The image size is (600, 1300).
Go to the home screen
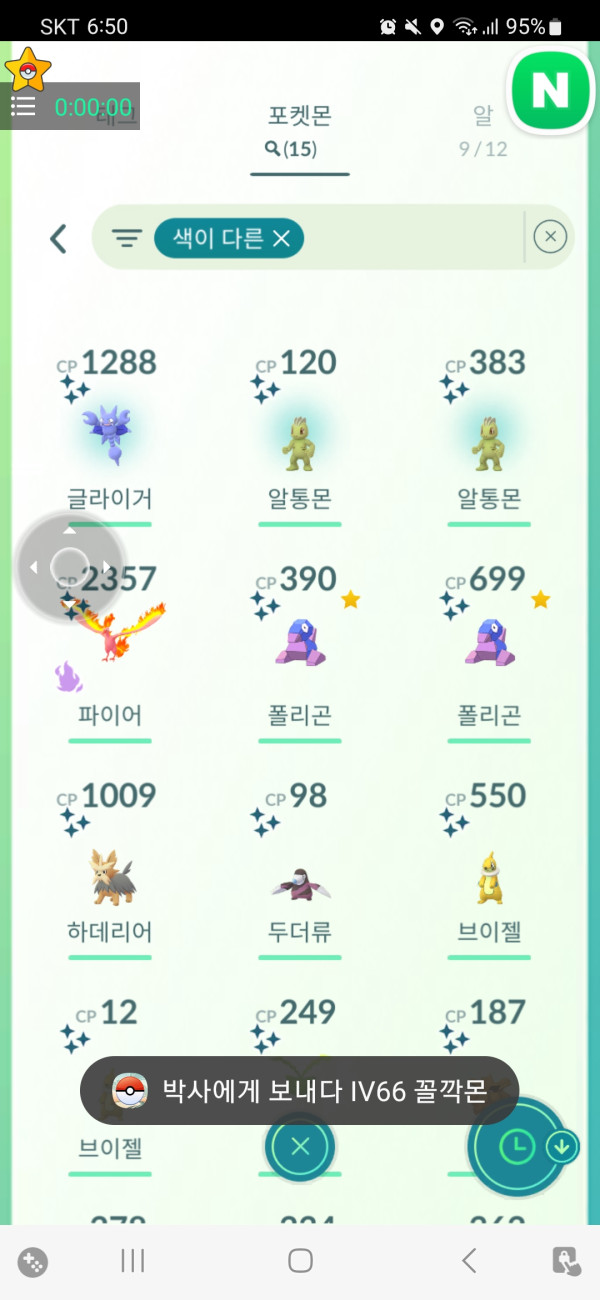point(300,1261)
